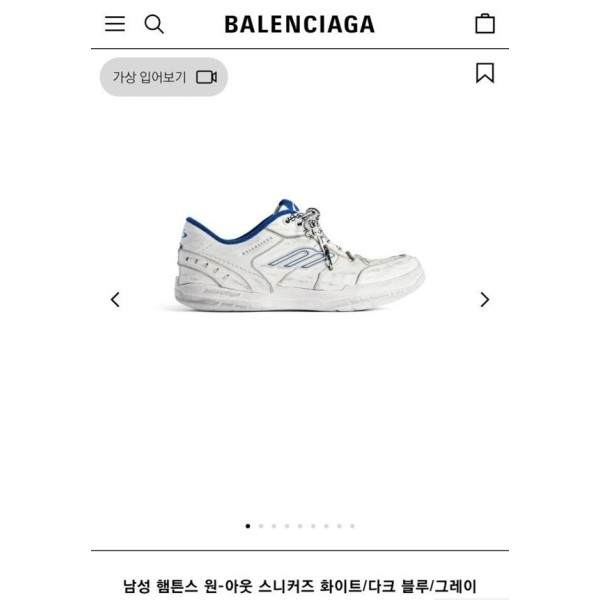The image size is (600, 600).
Task: Bookmark this sneaker to wishlist
Action: [x=485, y=73]
